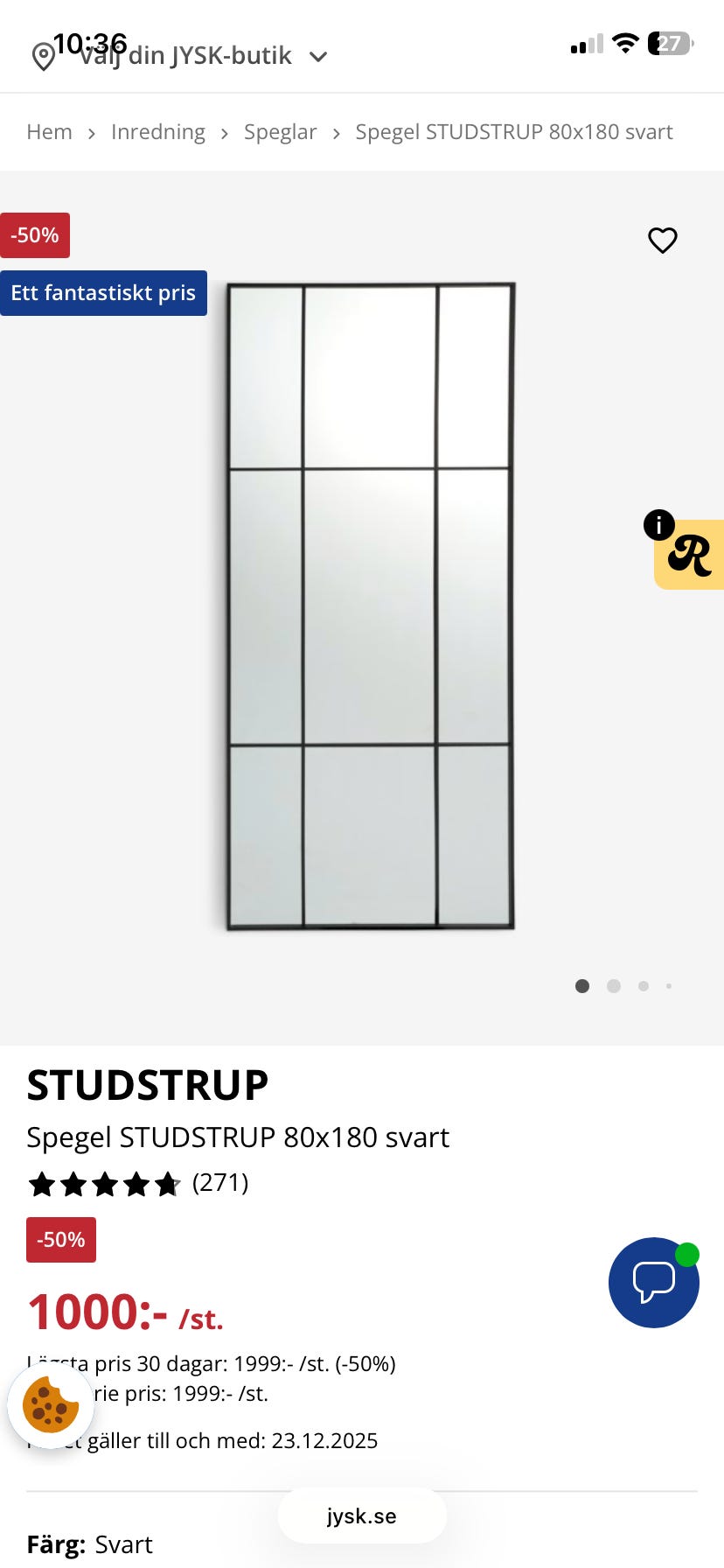
Task: Click the Inredning breadcrumb link
Action: (x=158, y=131)
